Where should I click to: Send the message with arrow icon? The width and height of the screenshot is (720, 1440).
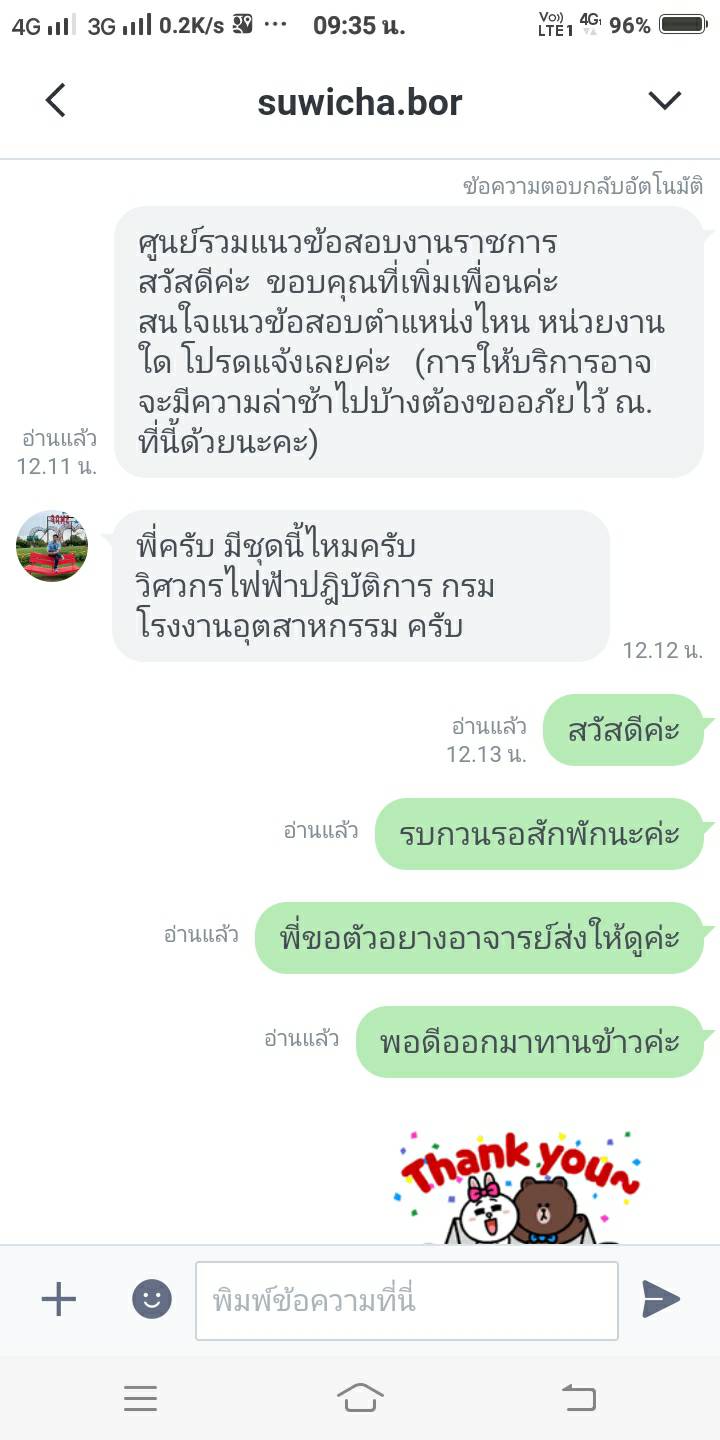pyautogui.click(x=661, y=1298)
